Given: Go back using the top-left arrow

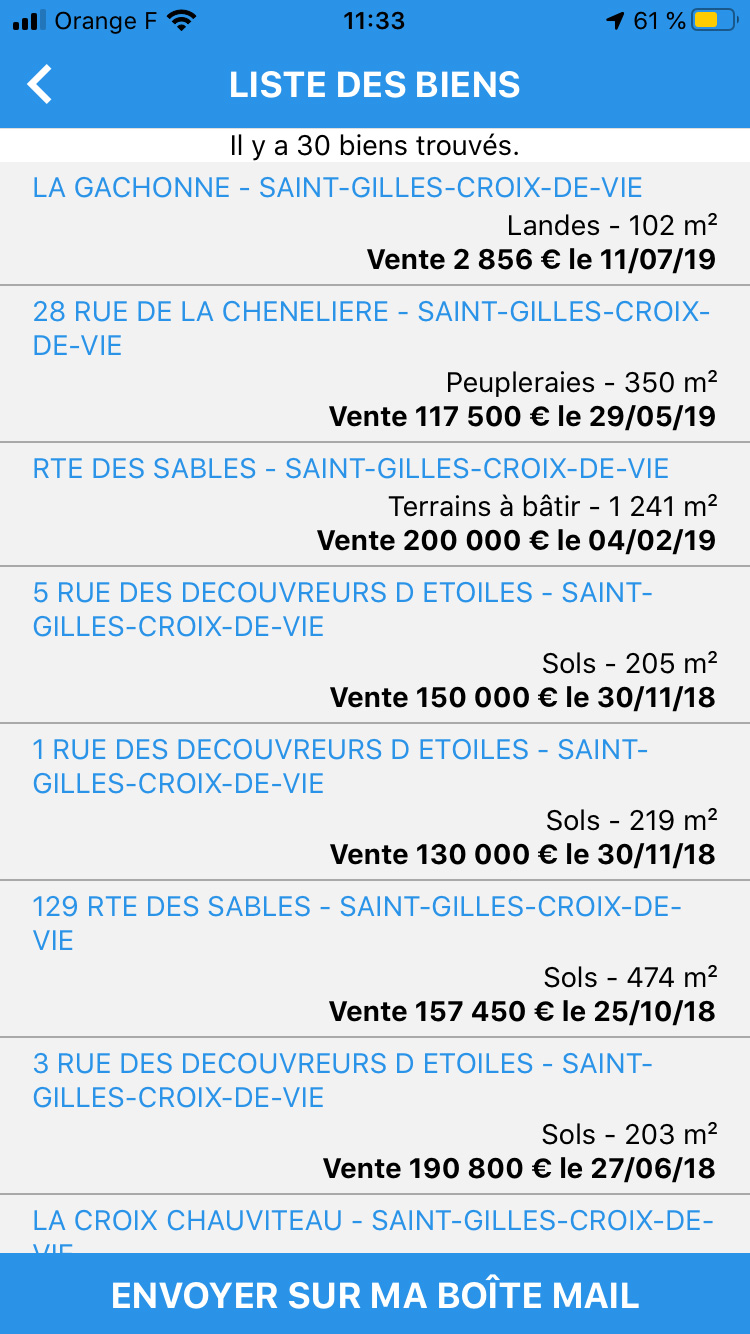Looking at the screenshot, I should tap(40, 85).
